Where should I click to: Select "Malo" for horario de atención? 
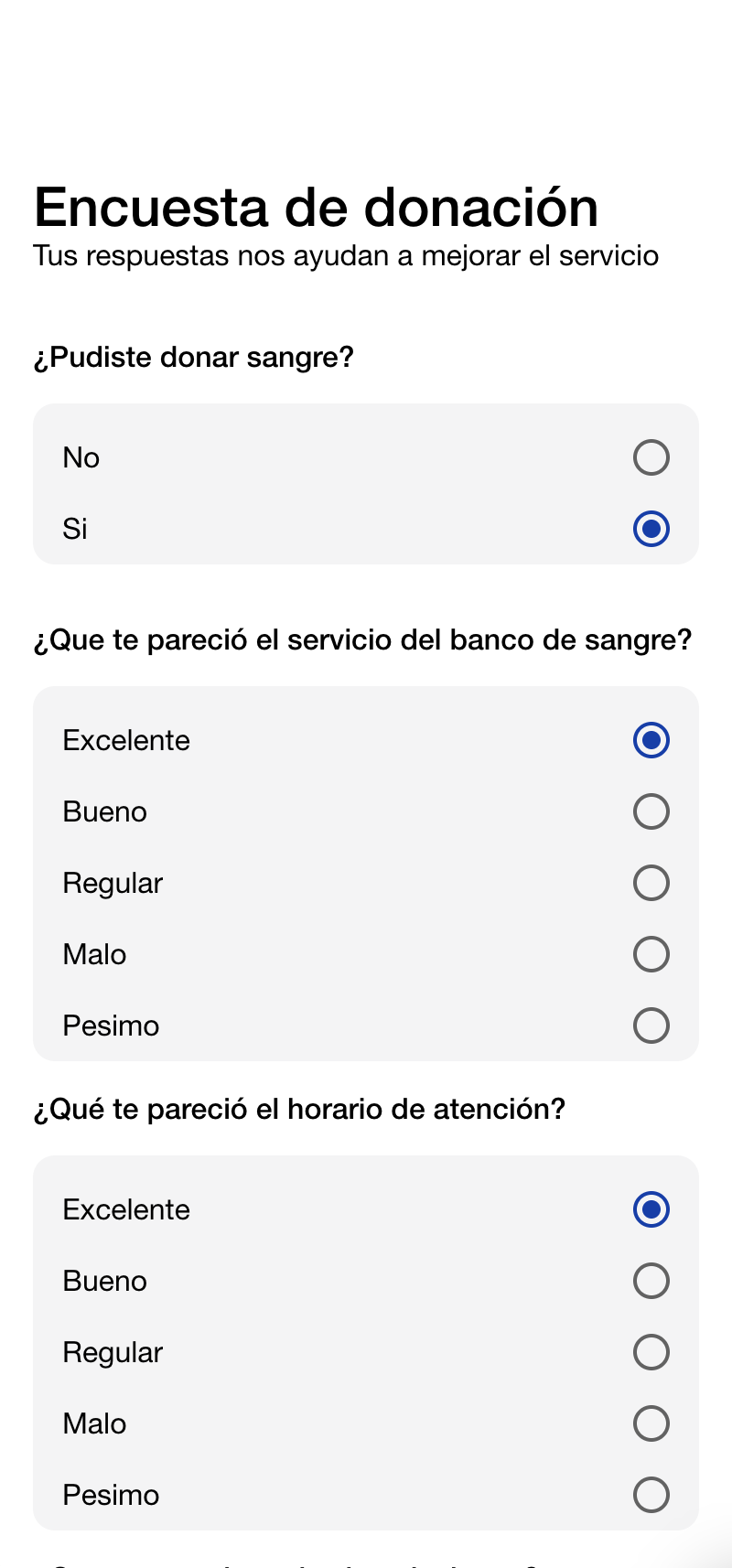[651, 1423]
